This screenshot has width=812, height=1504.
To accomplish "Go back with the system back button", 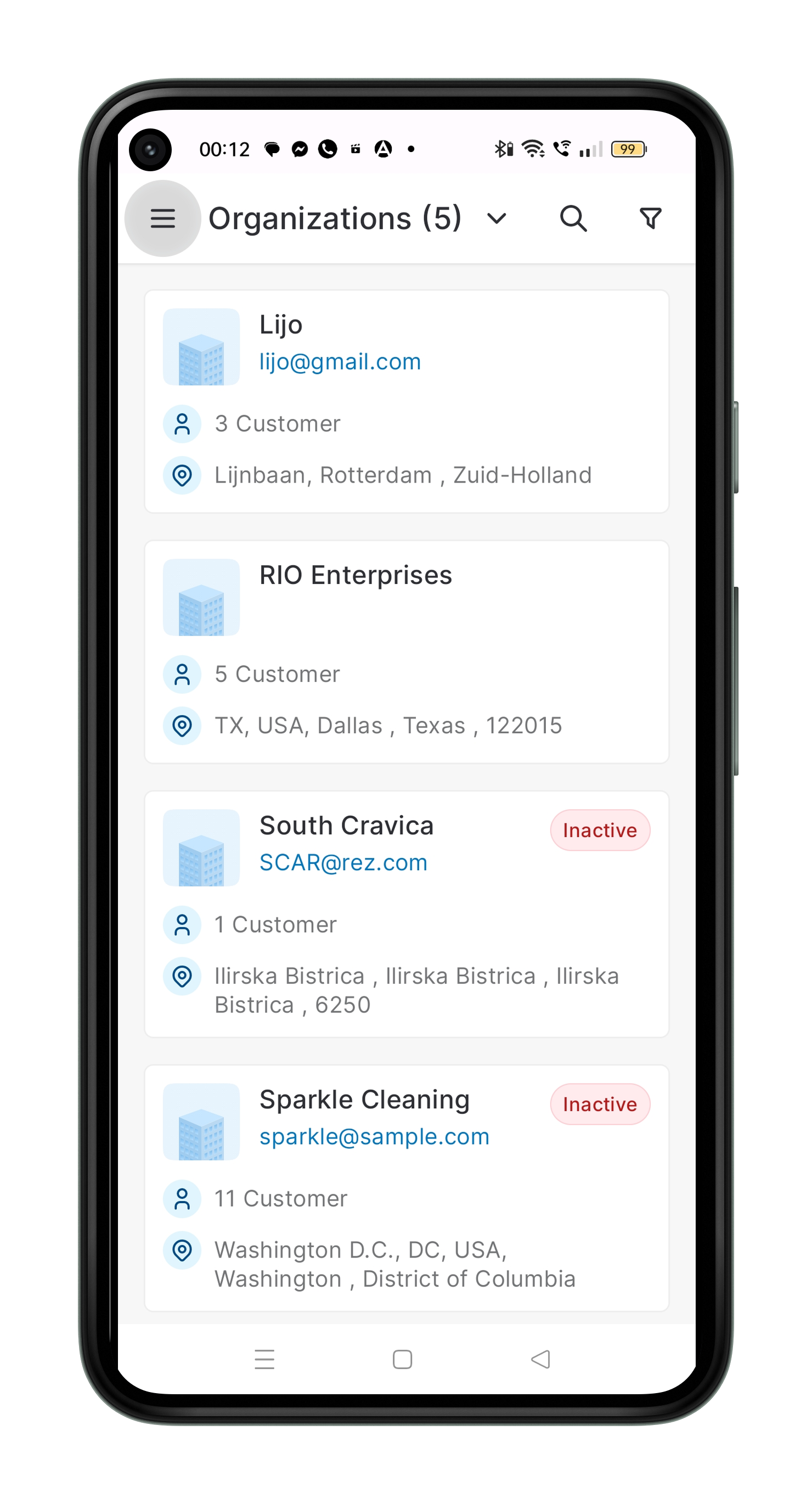I will coord(540,1359).
